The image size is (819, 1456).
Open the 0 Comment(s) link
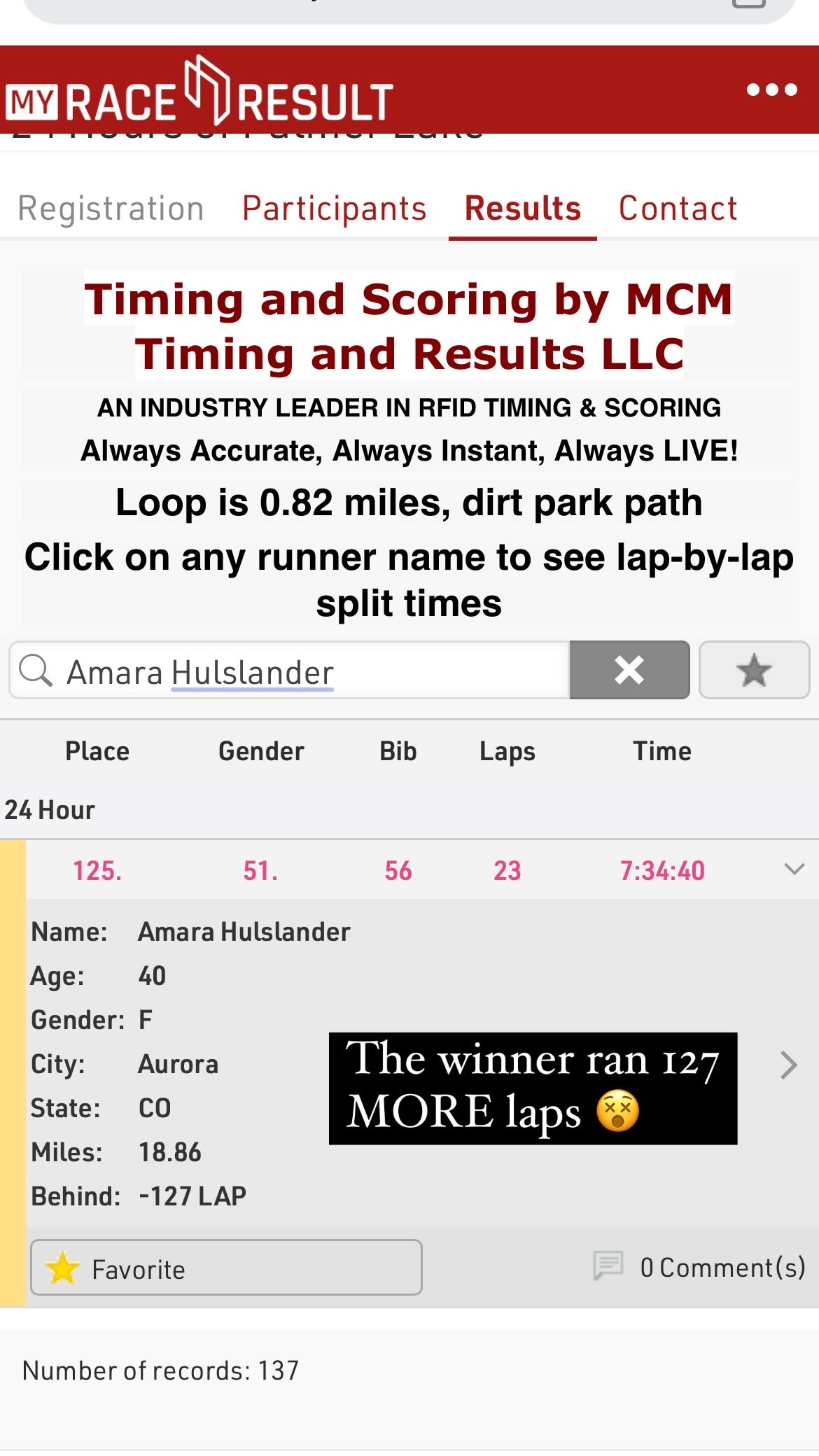point(700,1267)
